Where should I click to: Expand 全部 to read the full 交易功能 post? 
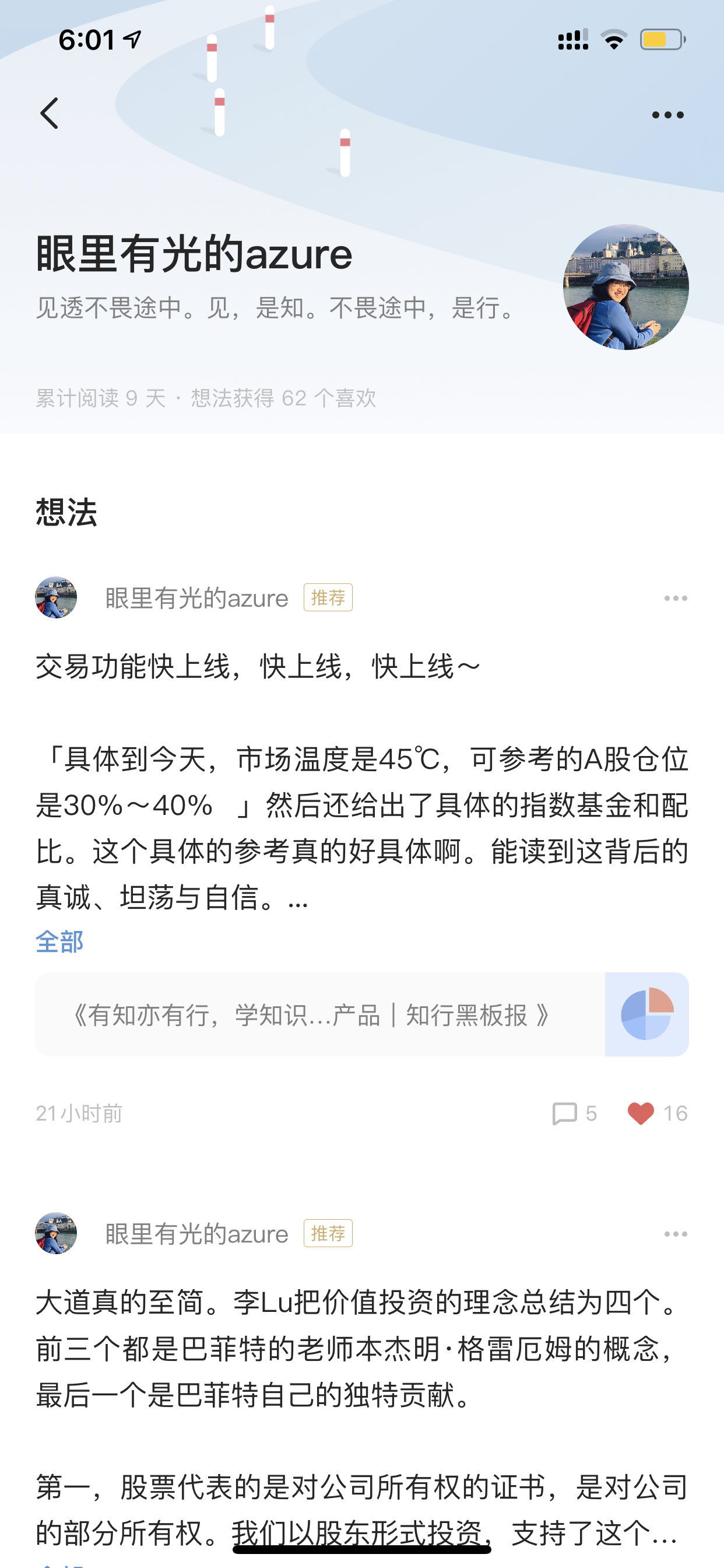59,942
